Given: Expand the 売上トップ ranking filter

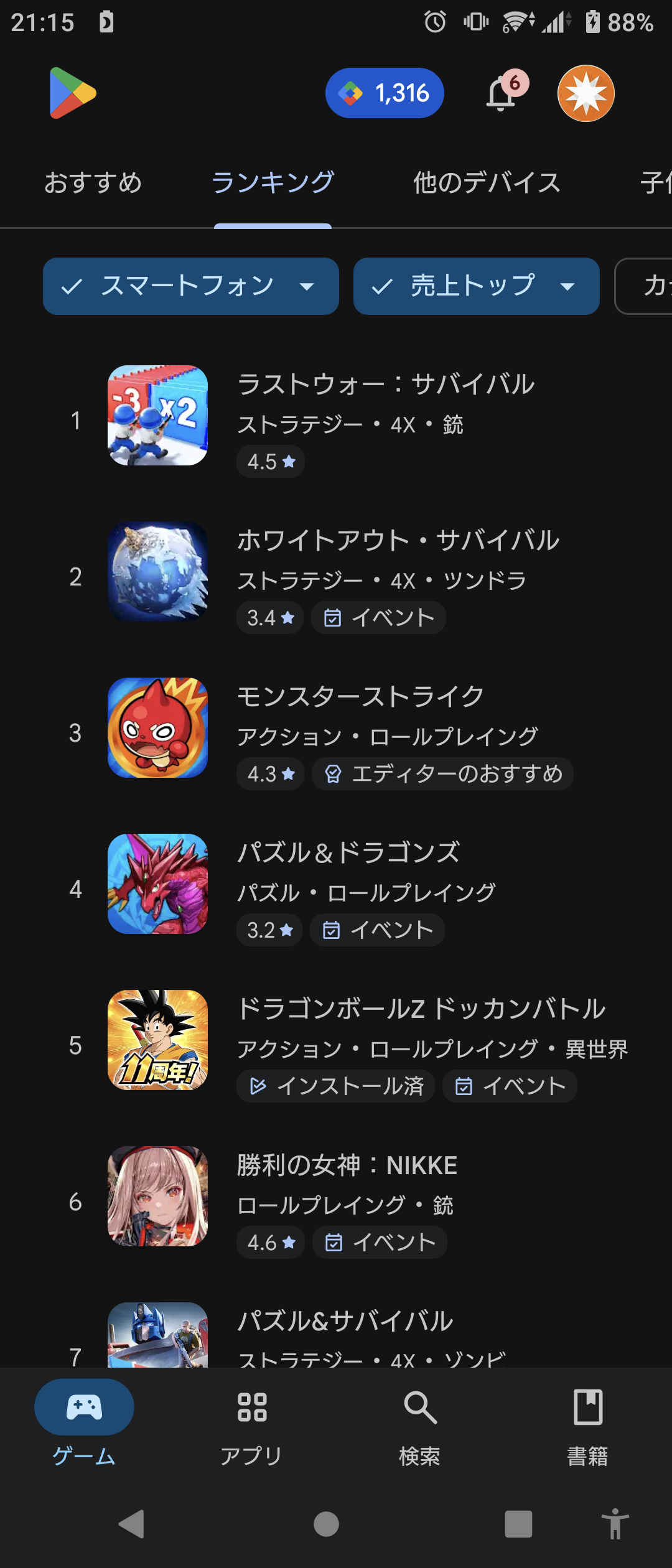Looking at the screenshot, I should (476, 286).
